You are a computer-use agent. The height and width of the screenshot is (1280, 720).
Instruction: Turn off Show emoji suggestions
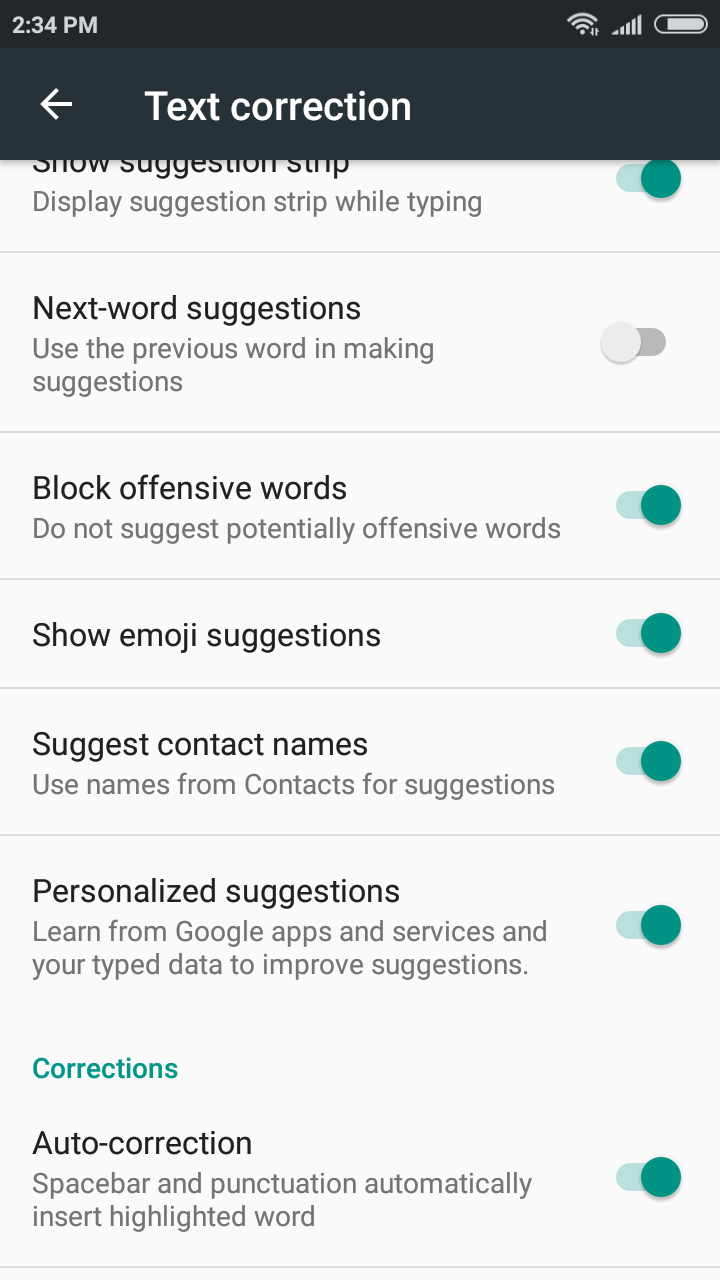[648, 633]
